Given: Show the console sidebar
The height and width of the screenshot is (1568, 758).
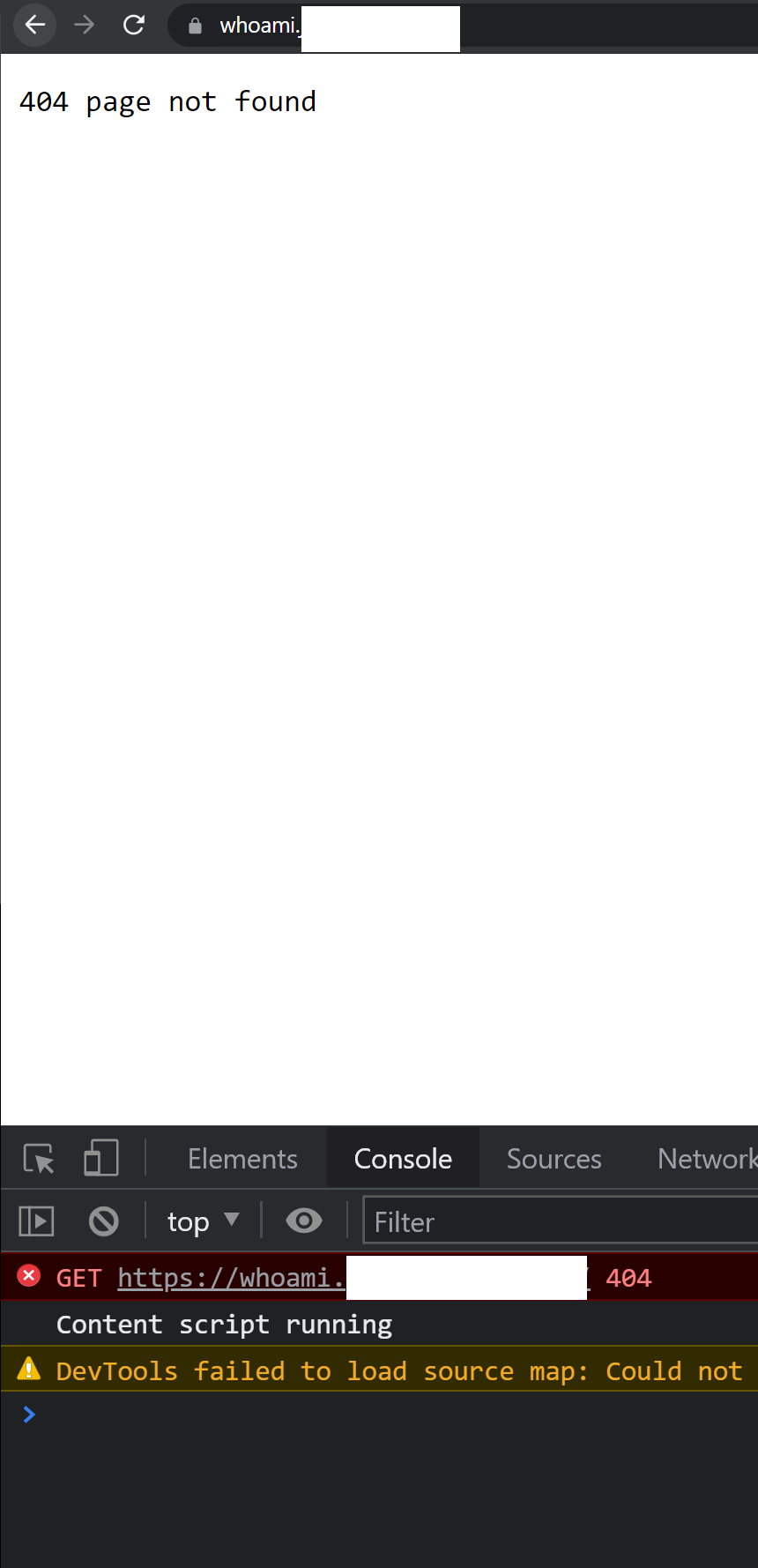Looking at the screenshot, I should 36,1221.
